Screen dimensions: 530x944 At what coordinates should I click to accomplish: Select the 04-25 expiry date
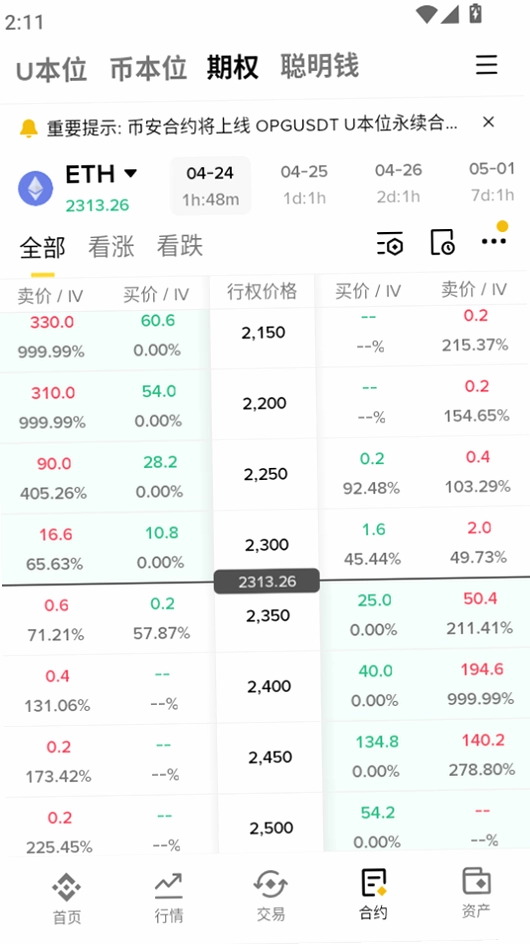pyautogui.click(x=304, y=184)
